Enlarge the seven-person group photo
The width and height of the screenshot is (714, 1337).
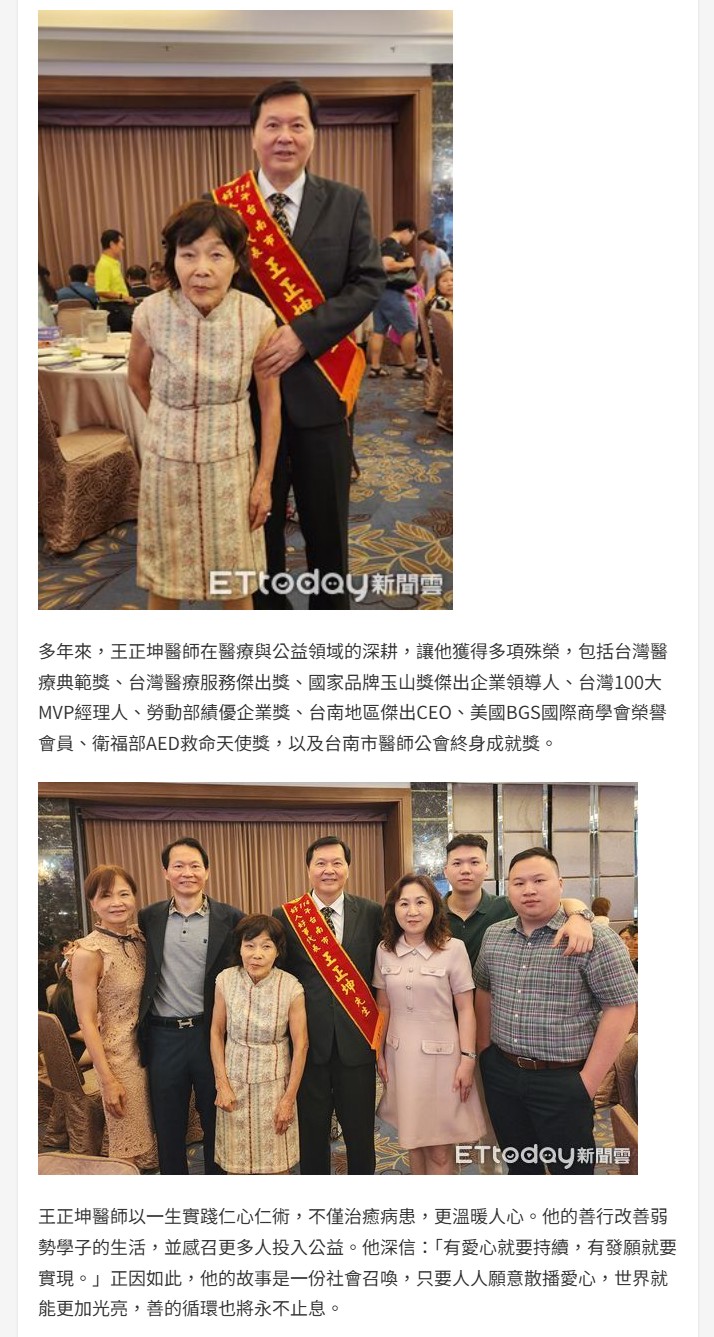point(337,977)
